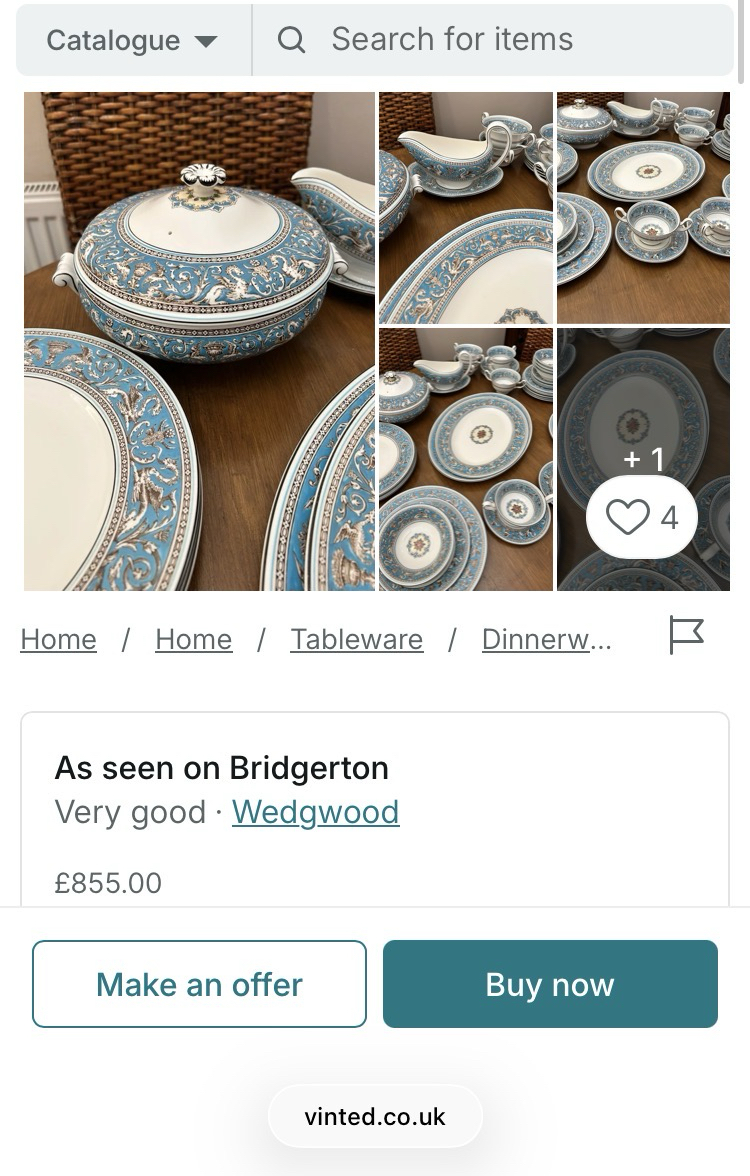Tap Buy now

[x=550, y=984]
